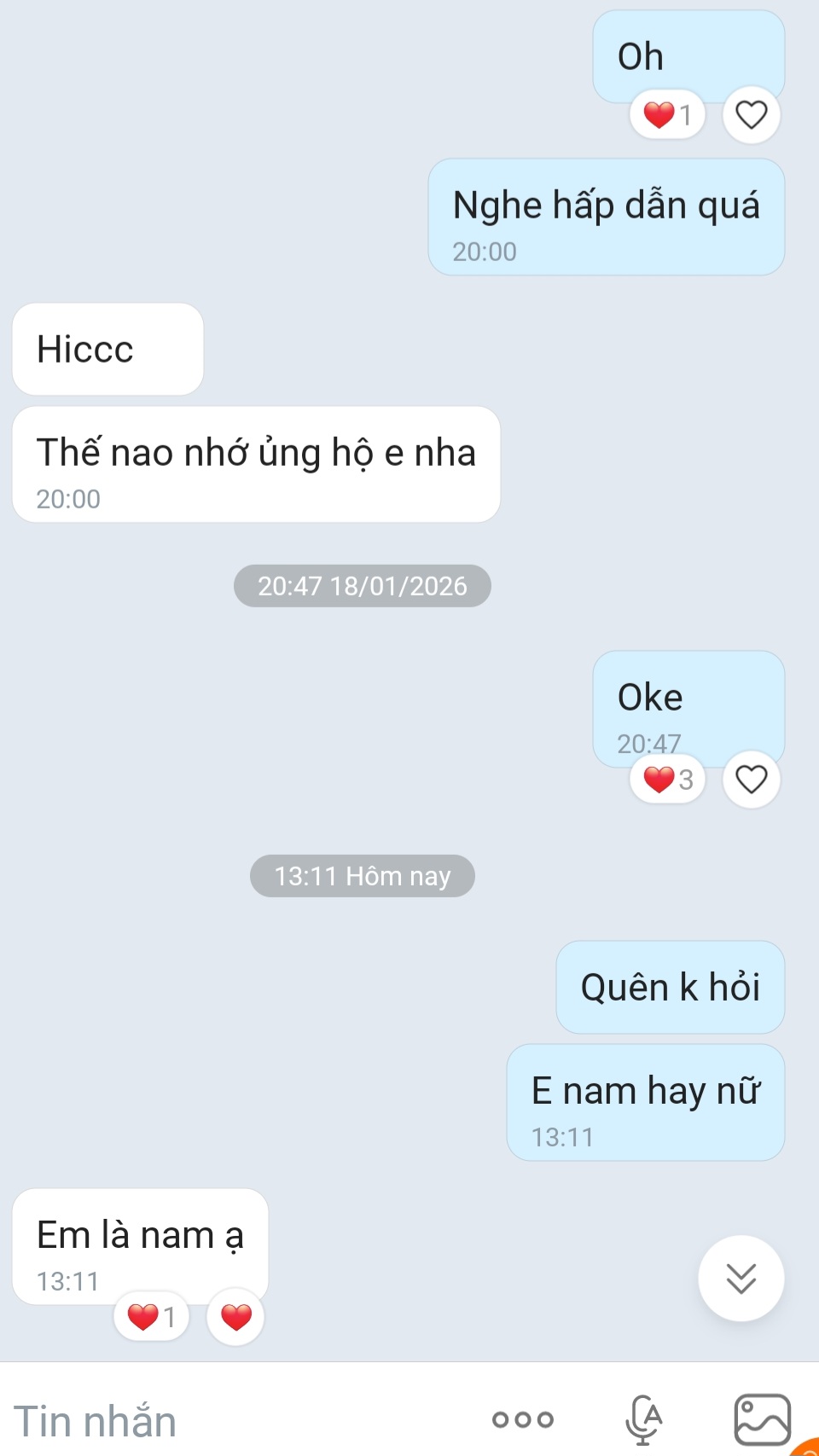Tap the Tin nhắn message input field
This screenshot has height=1456, width=819.
[x=239, y=1421]
